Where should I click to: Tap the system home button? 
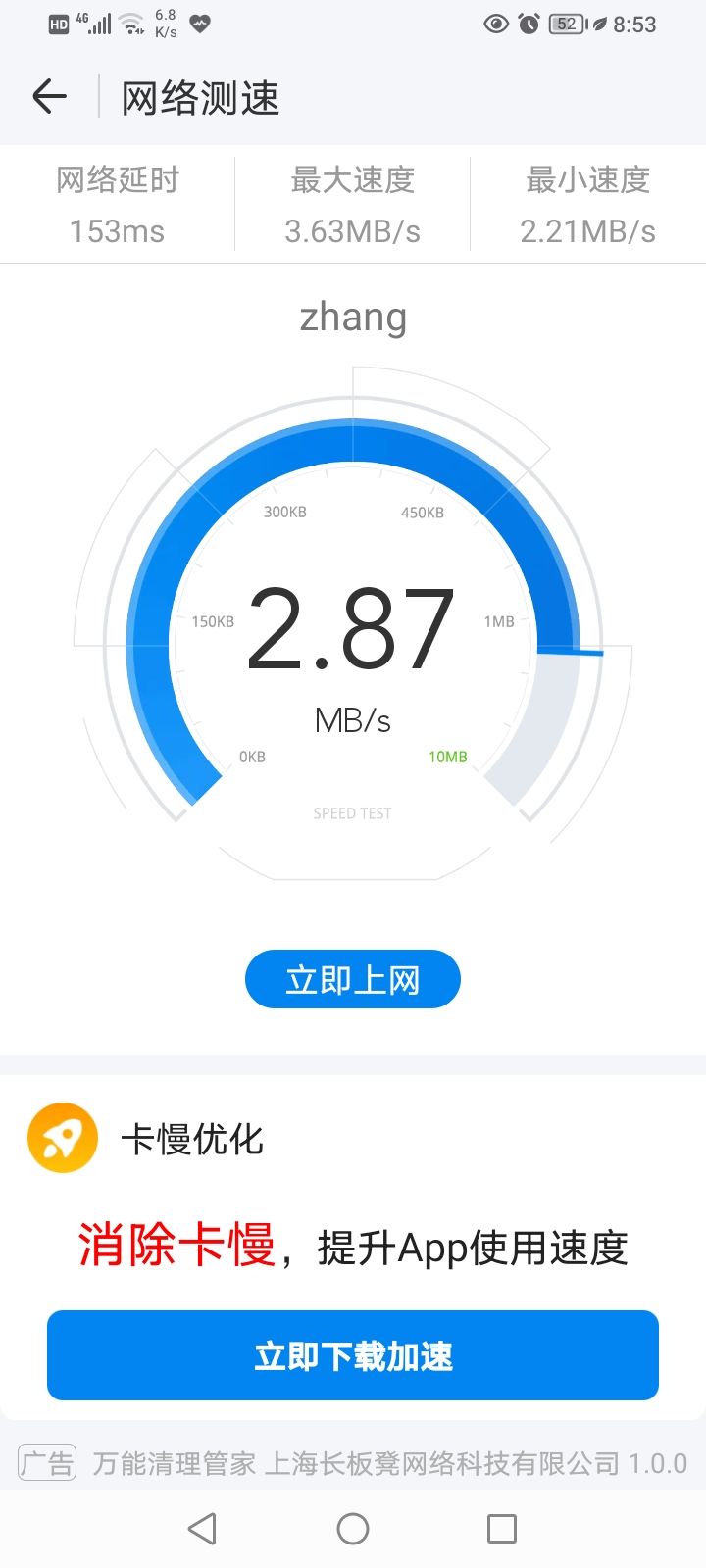(x=353, y=1529)
